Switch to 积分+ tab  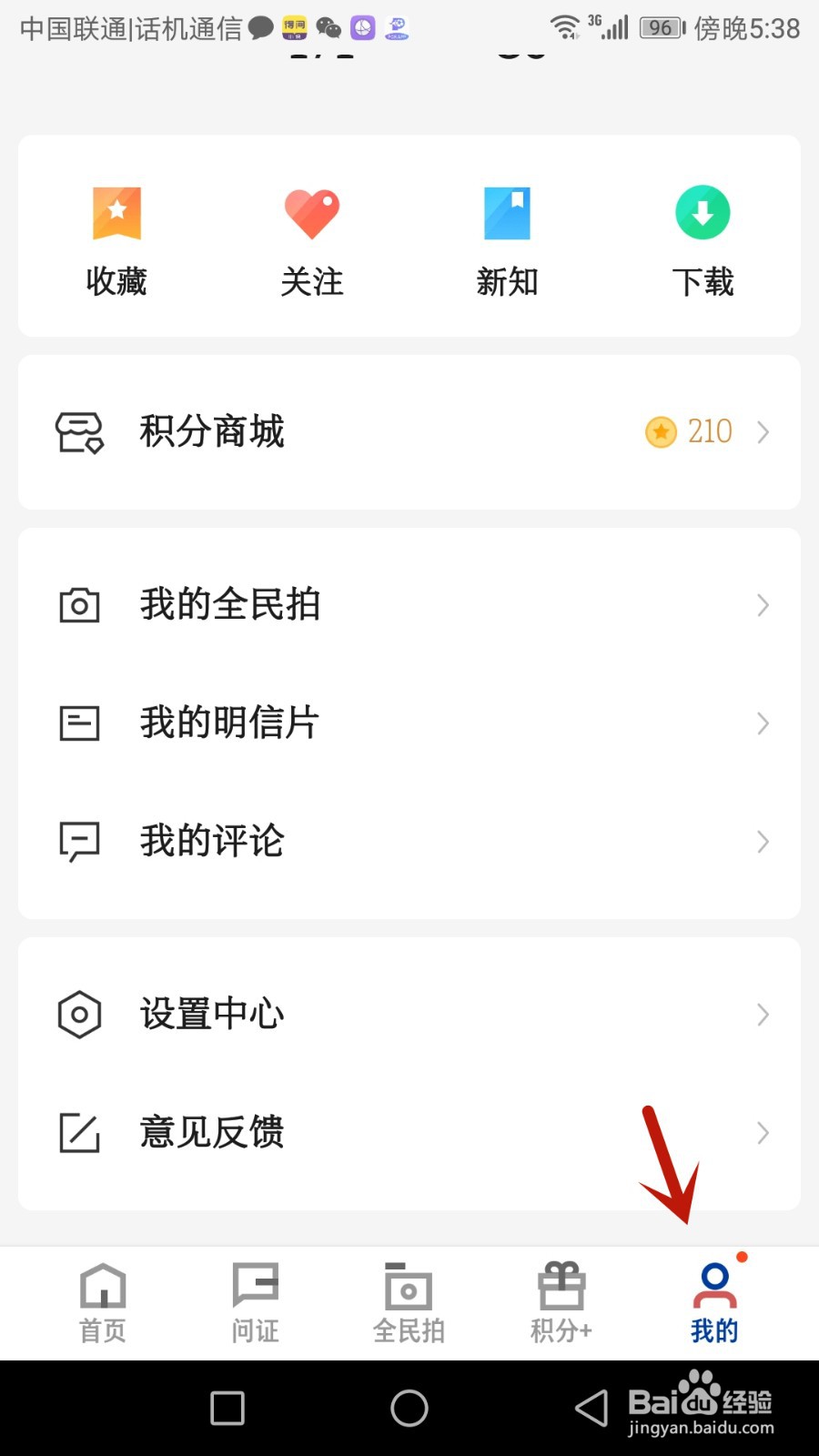[x=561, y=1303]
